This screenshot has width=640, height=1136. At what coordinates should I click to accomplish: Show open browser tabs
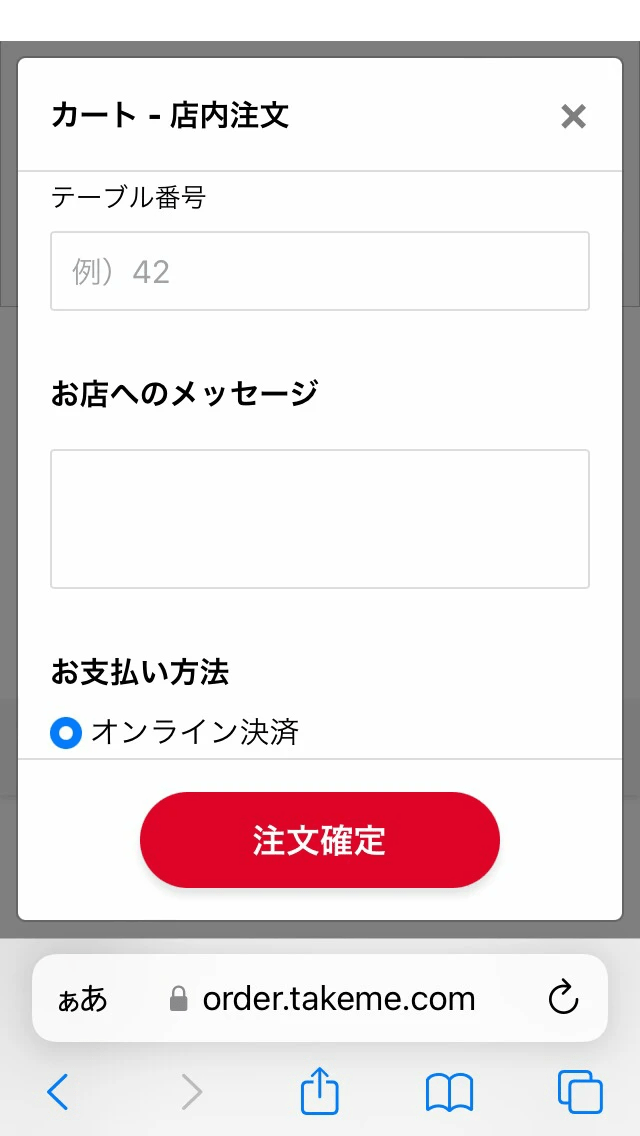click(580, 1092)
